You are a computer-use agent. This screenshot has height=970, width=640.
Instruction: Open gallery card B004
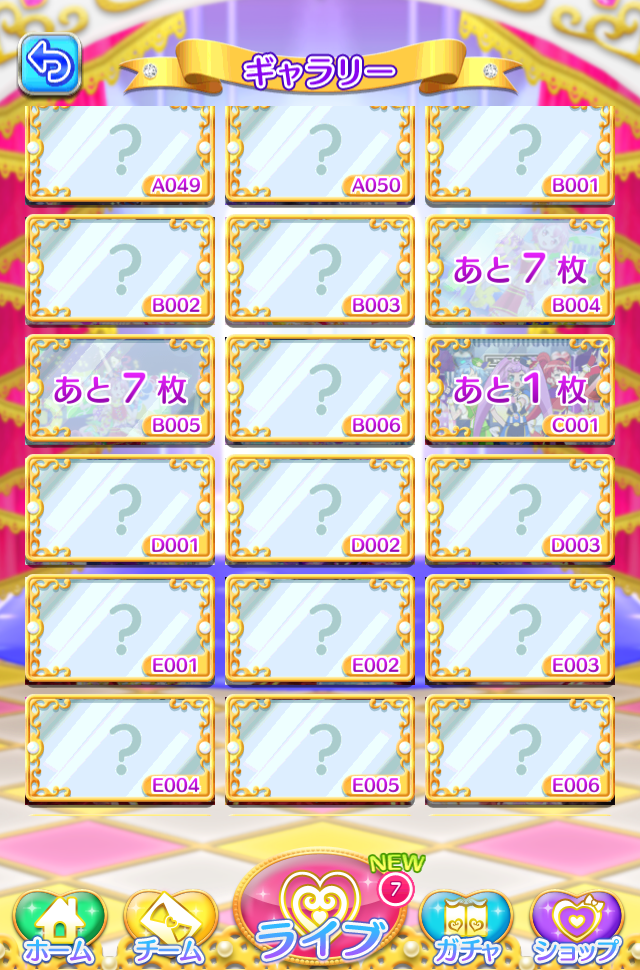520,270
